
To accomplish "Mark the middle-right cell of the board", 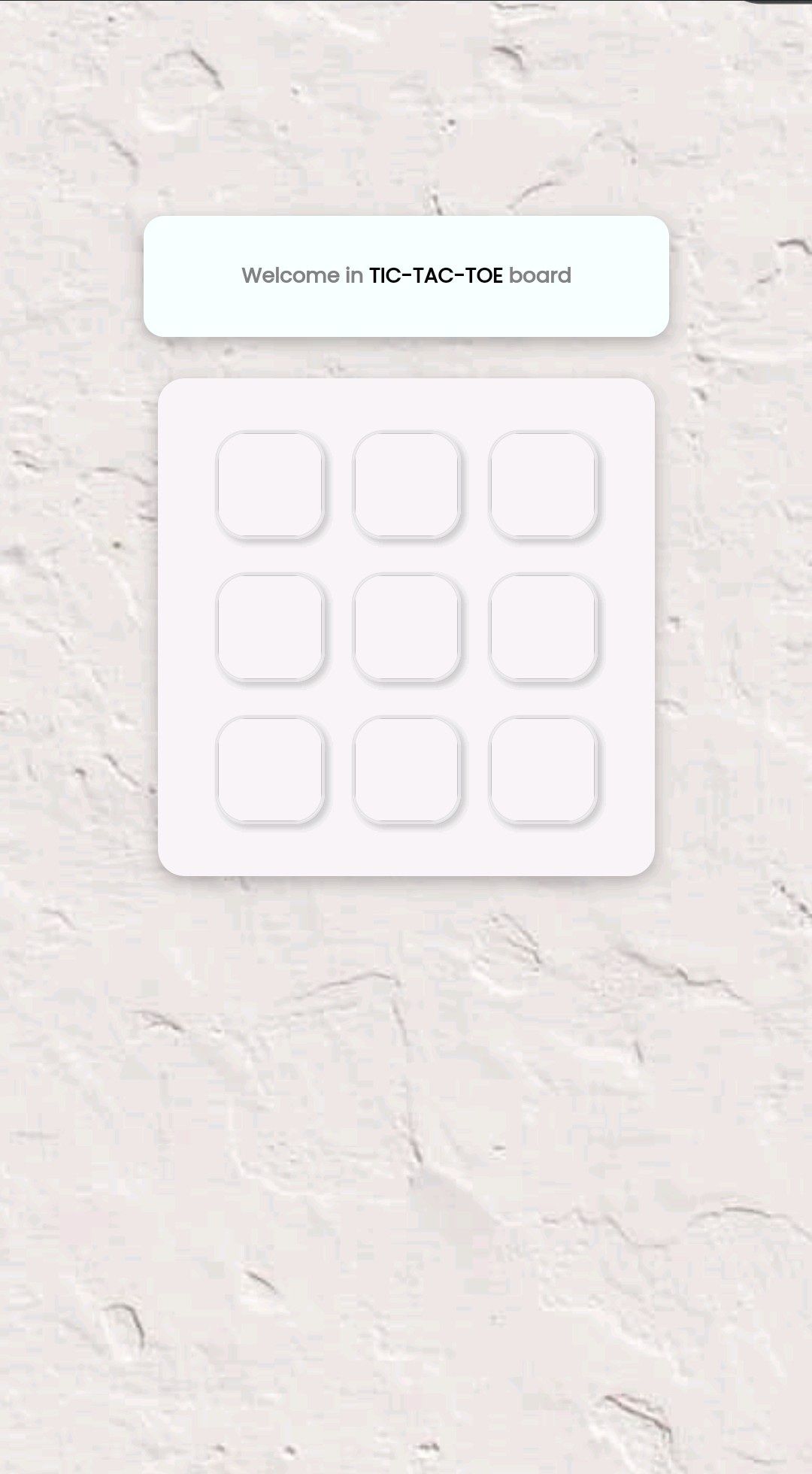I will click(x=543, y=627).
